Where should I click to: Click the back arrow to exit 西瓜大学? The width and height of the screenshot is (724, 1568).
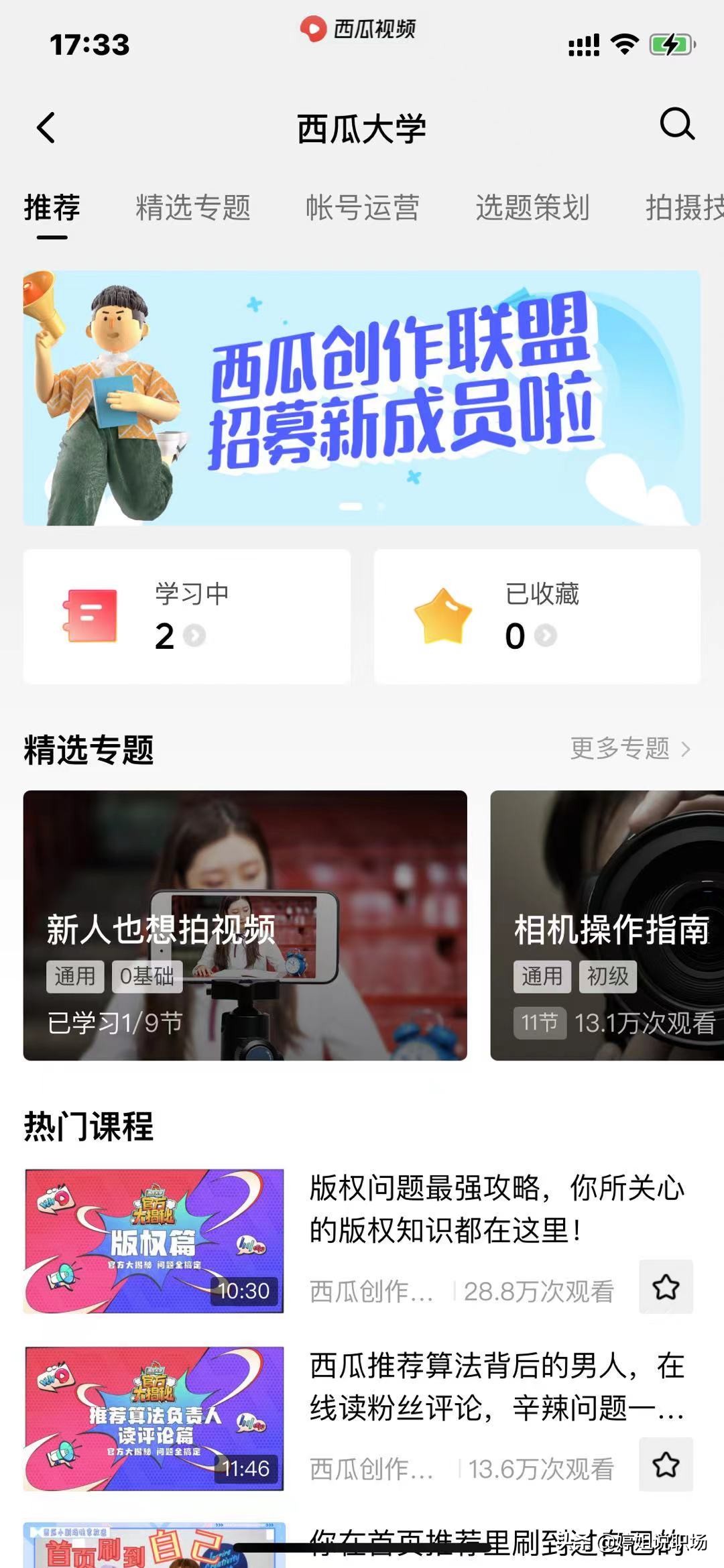pyautogui.click(x=46, y=129)
